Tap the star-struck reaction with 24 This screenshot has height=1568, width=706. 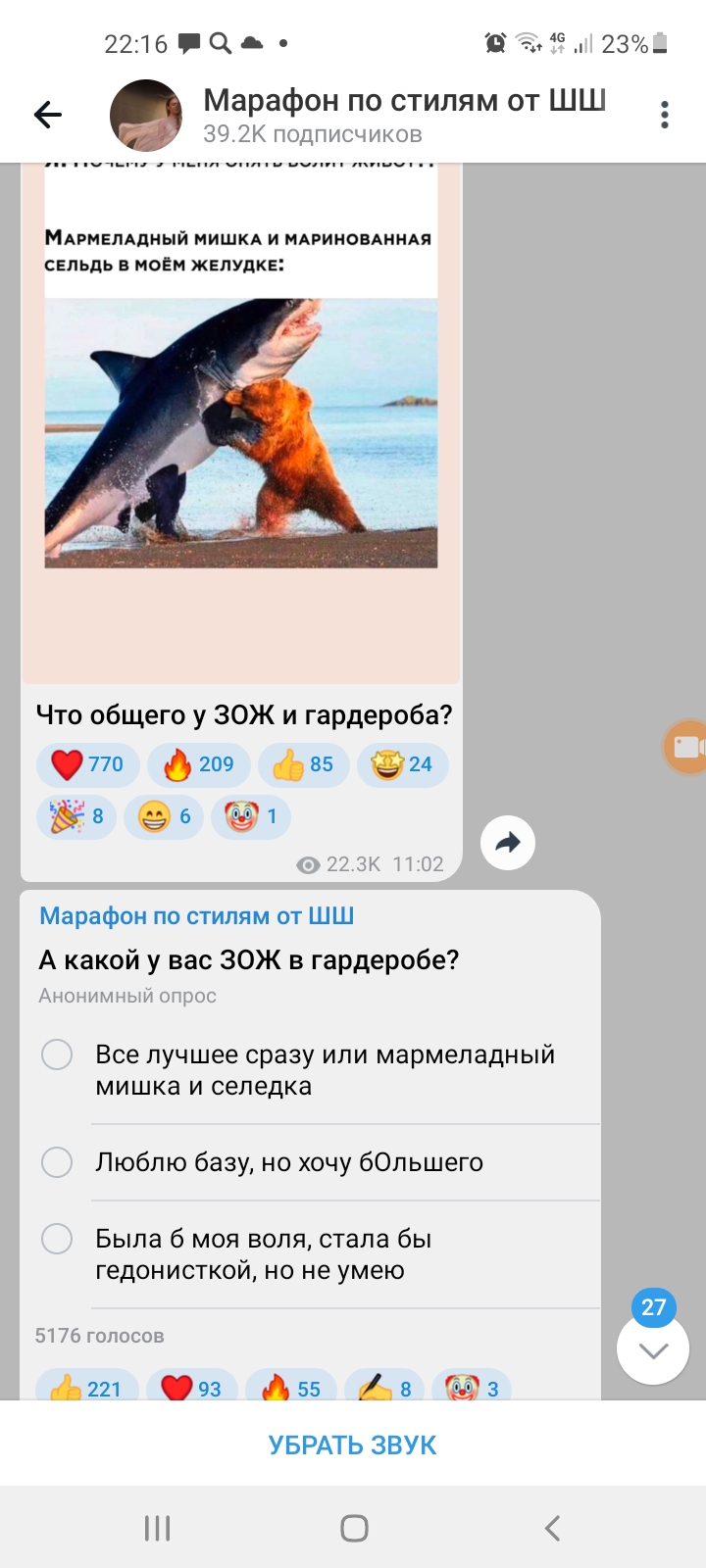pos(403,764)
